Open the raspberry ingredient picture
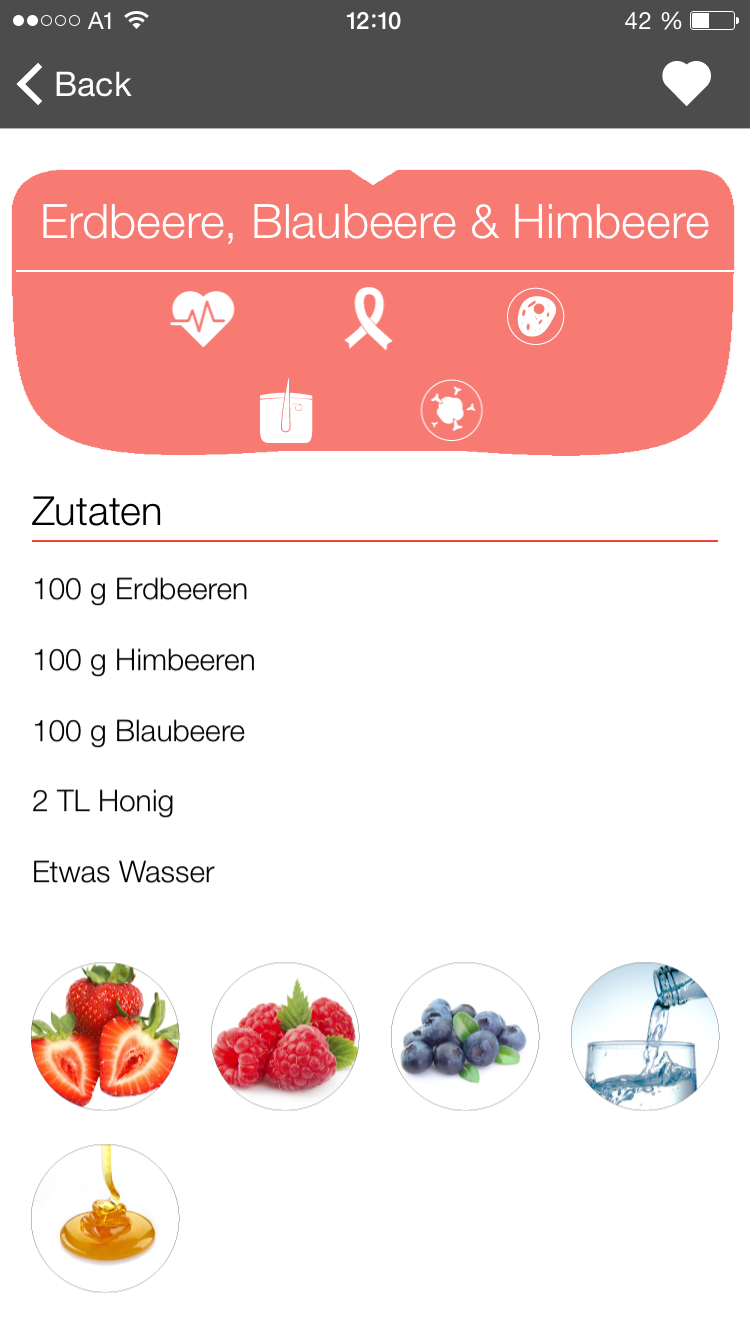 (x=285, y=1036)
